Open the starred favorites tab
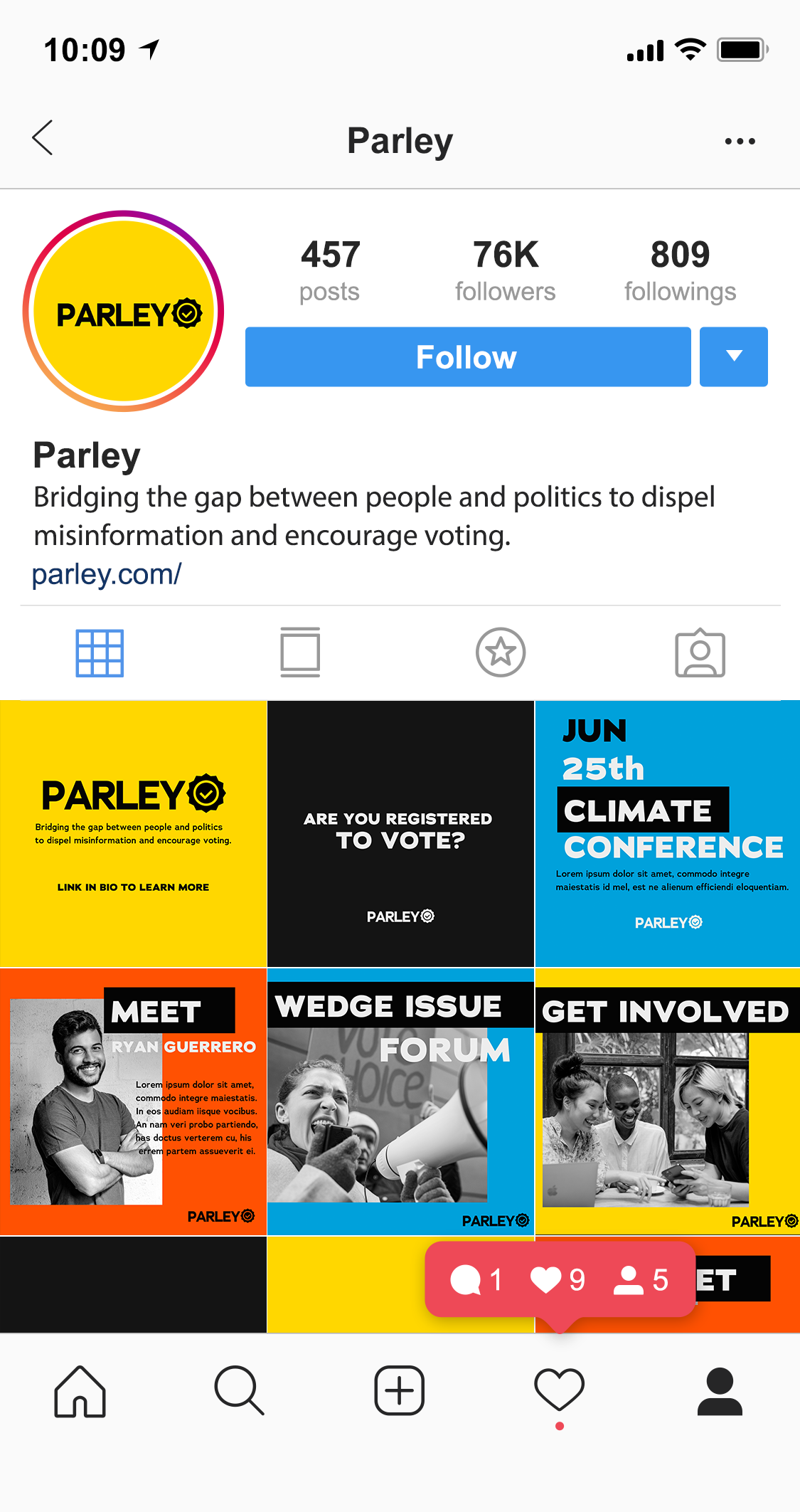Screen dimensions: 800x1512 coord(501,652)
